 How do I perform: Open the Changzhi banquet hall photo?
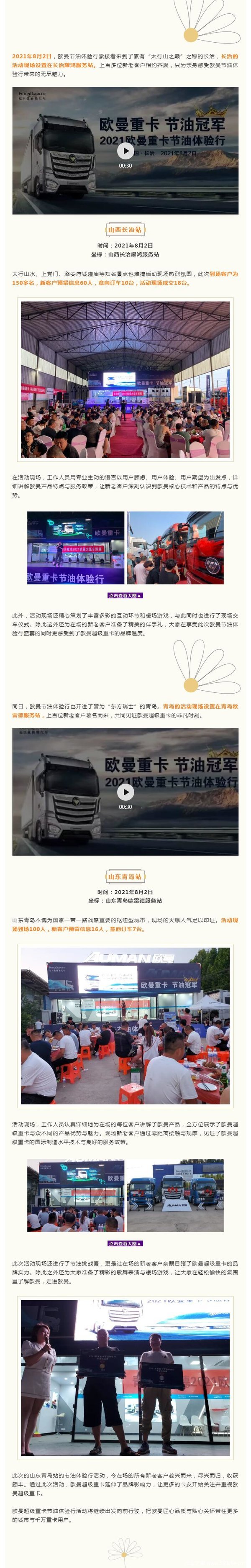(x=125, y=380)
